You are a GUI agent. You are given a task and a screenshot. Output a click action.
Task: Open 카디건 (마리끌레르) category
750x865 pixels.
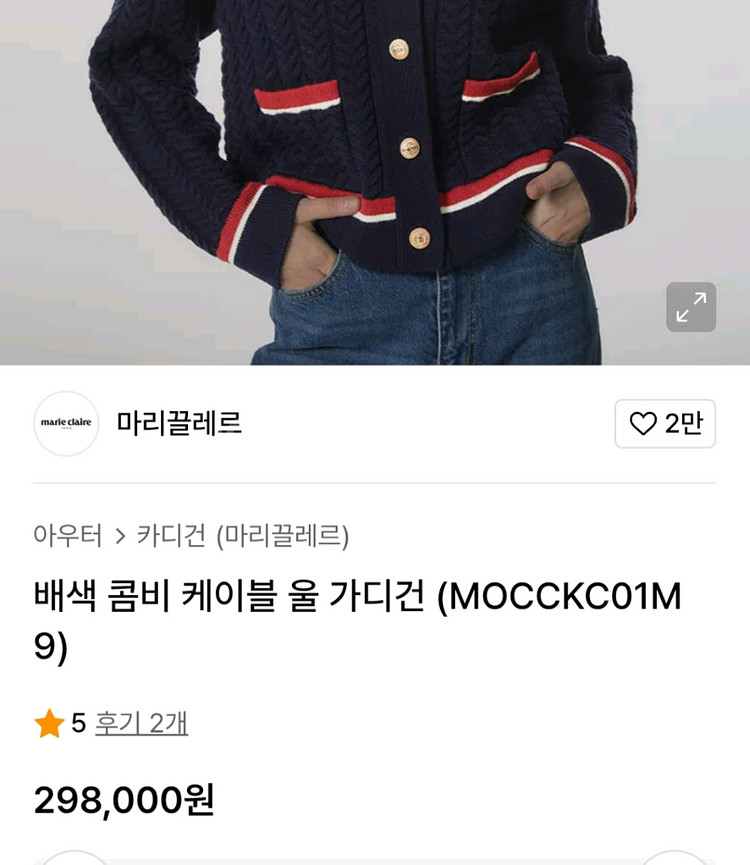pyautogui.click(x=243, y=536)
